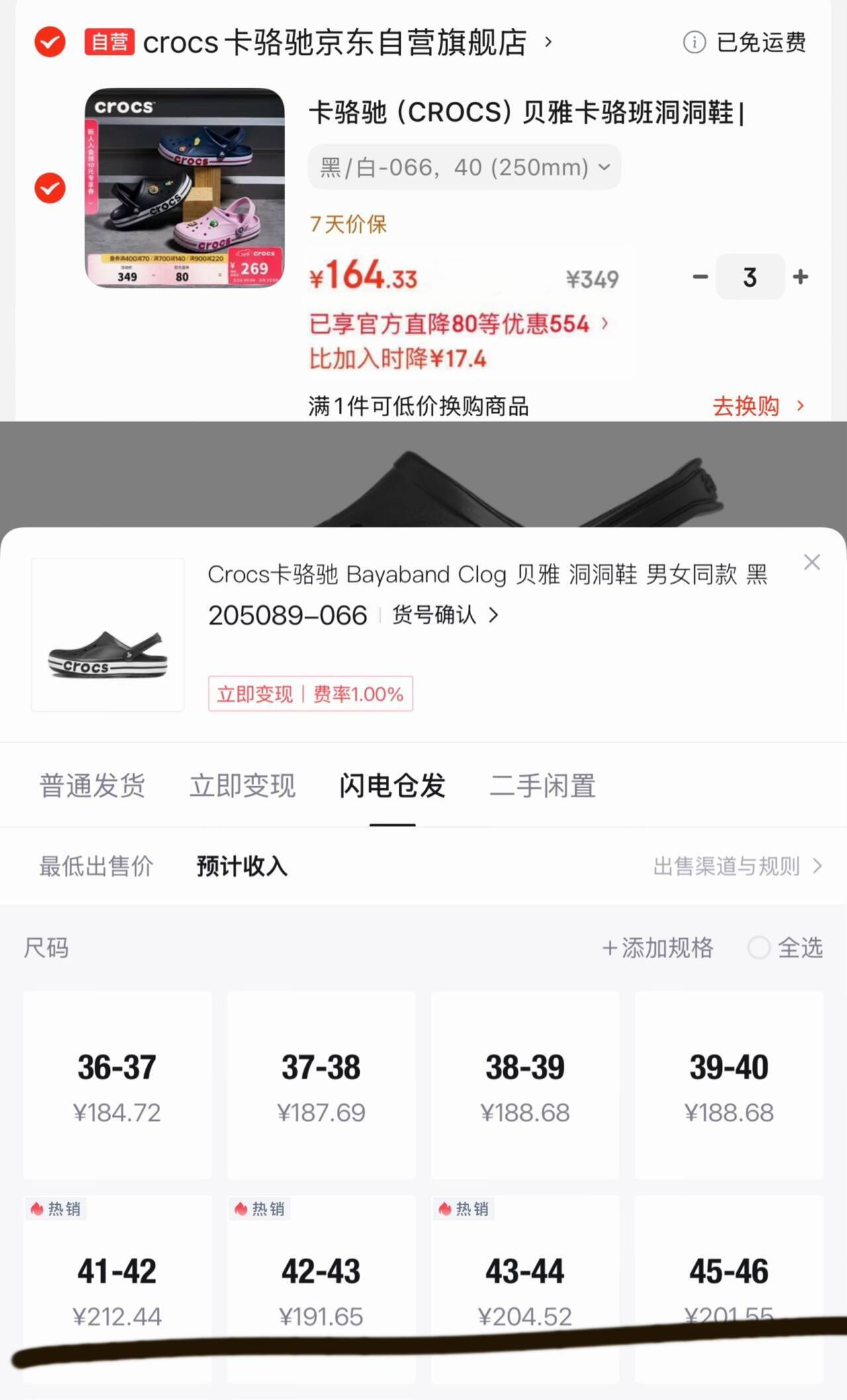Viewport: 847px width, 1400px height.
Task: Show prices by 最低出售价
Action: click(x=96, y=866)
